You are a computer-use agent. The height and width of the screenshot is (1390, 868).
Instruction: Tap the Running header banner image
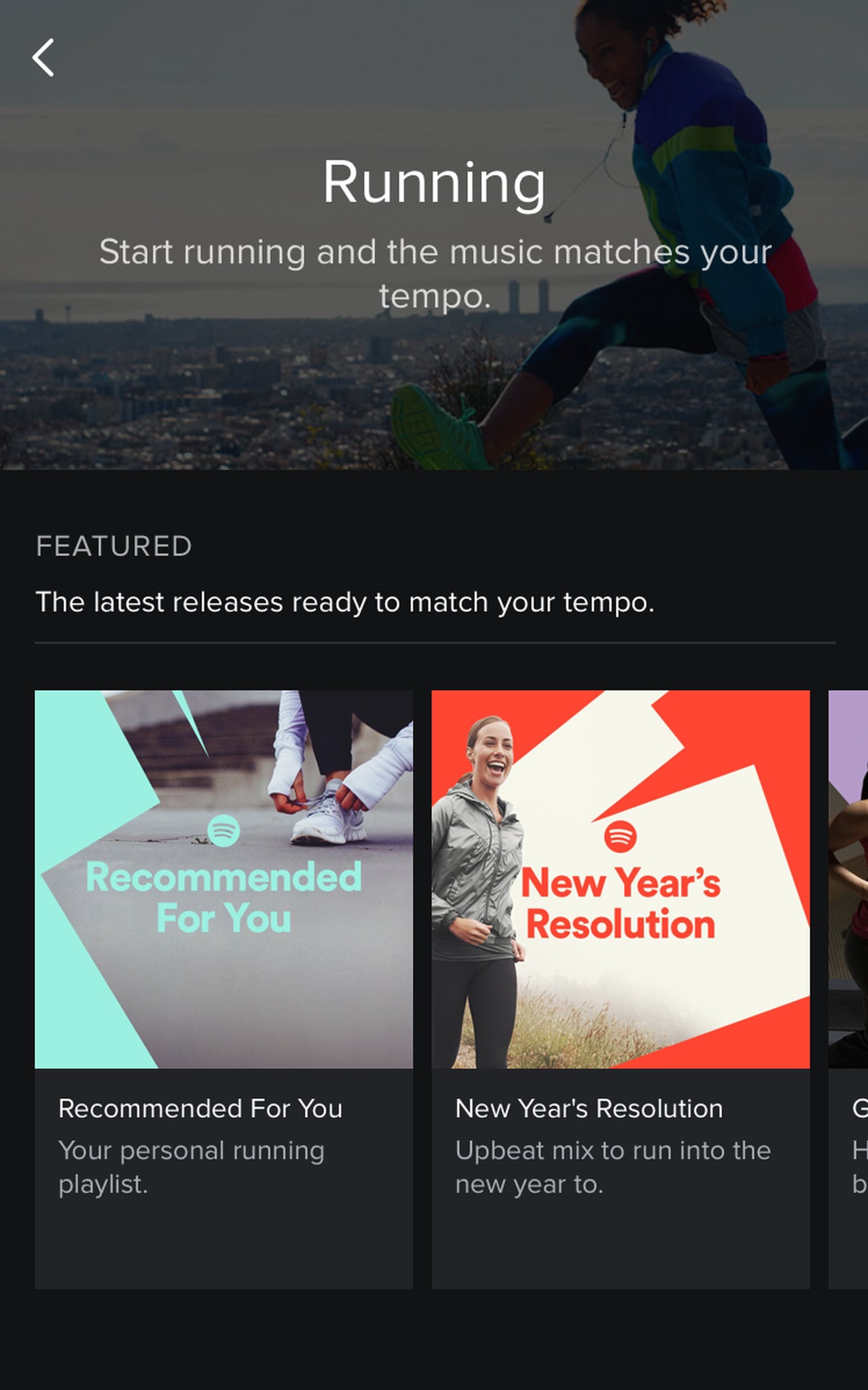point(434,232)
